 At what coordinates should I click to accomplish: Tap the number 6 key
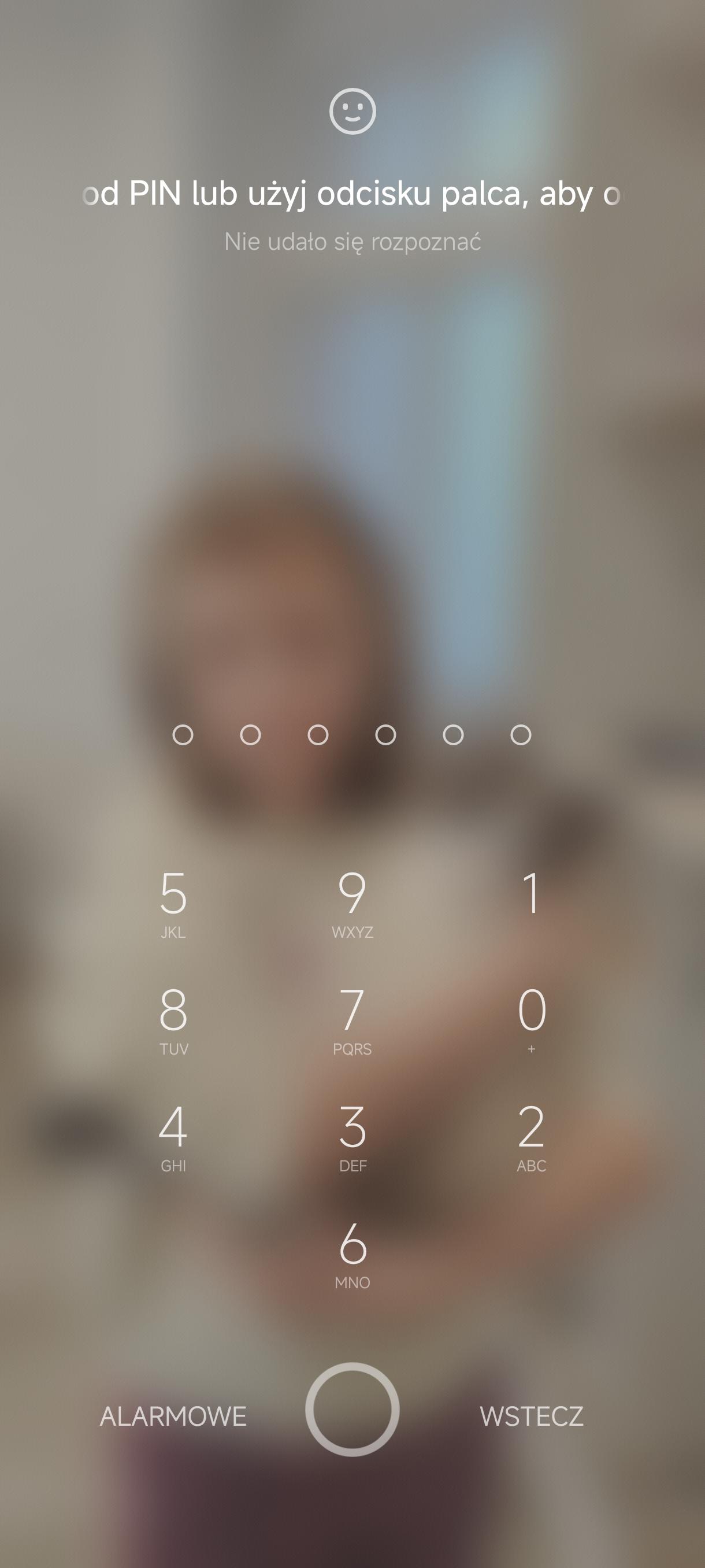[352, 1253]
